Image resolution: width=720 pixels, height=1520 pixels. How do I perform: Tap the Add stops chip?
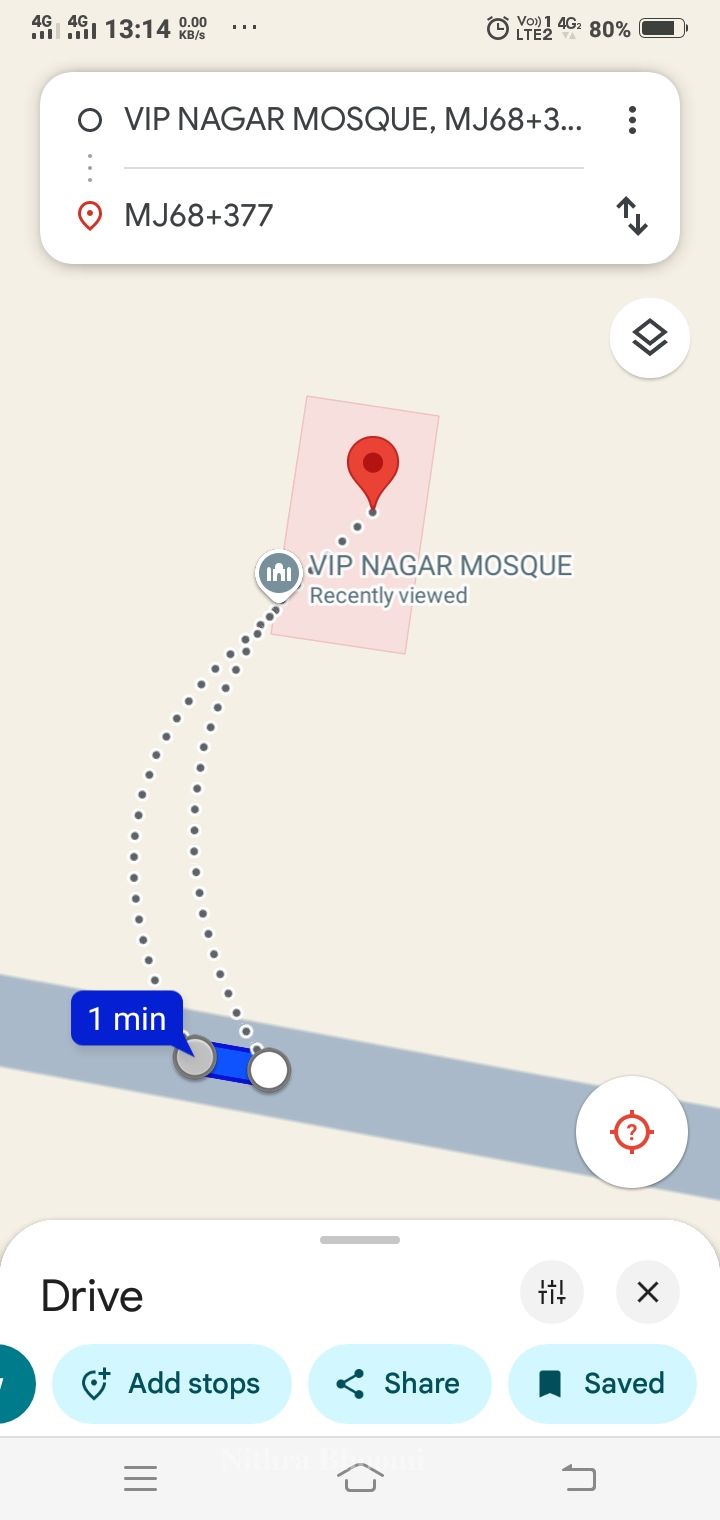(x=171, y=1383)
